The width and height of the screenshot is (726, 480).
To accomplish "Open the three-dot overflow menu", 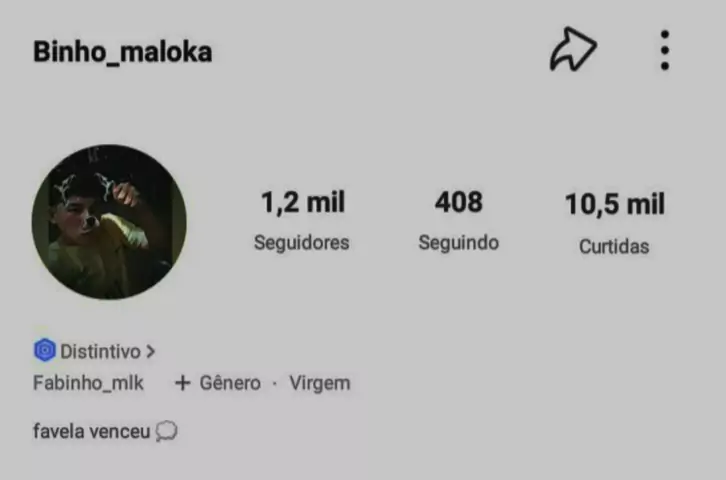I will [665, 49].
